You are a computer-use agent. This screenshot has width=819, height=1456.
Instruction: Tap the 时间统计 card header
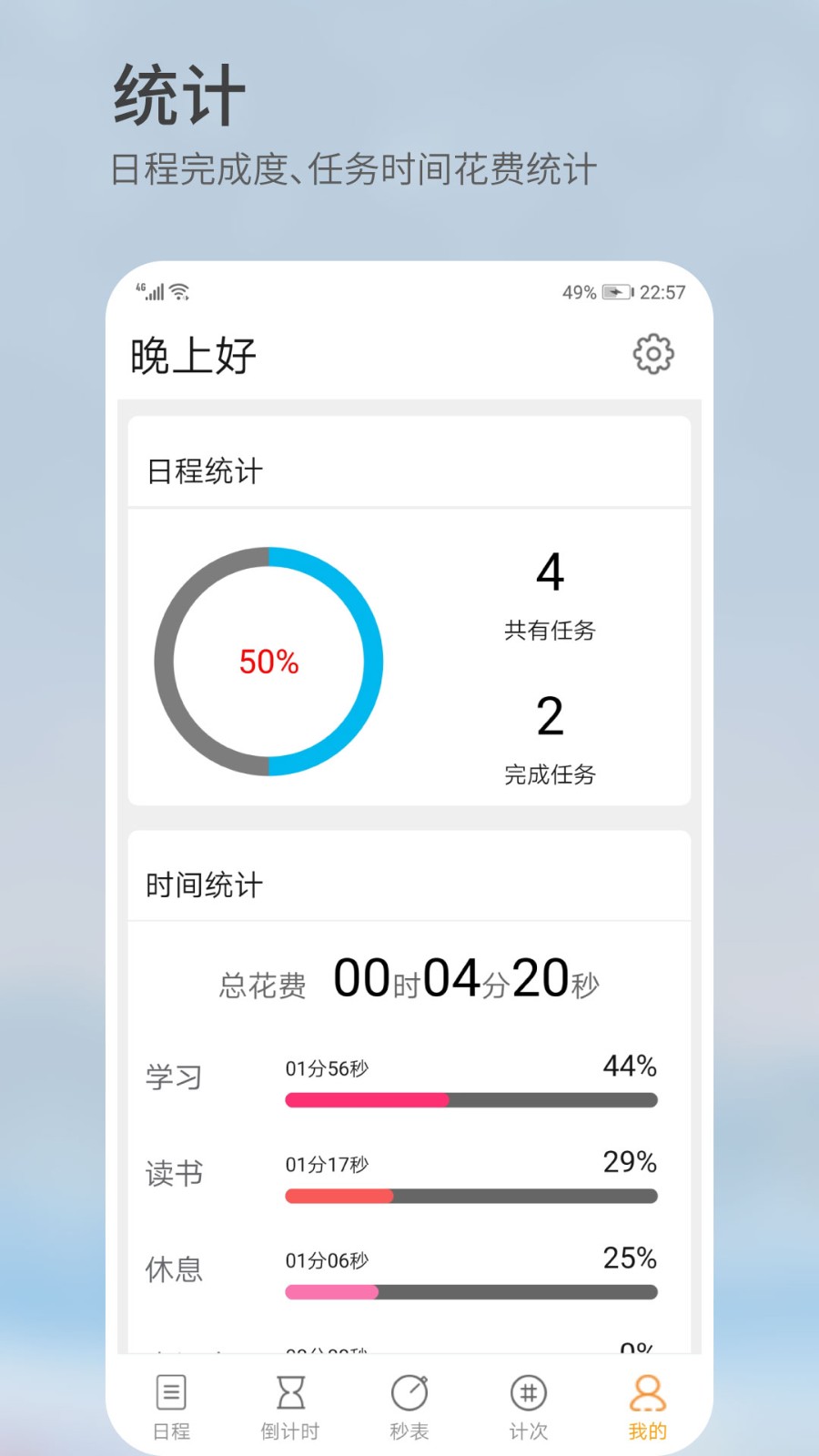coord(204,885)
